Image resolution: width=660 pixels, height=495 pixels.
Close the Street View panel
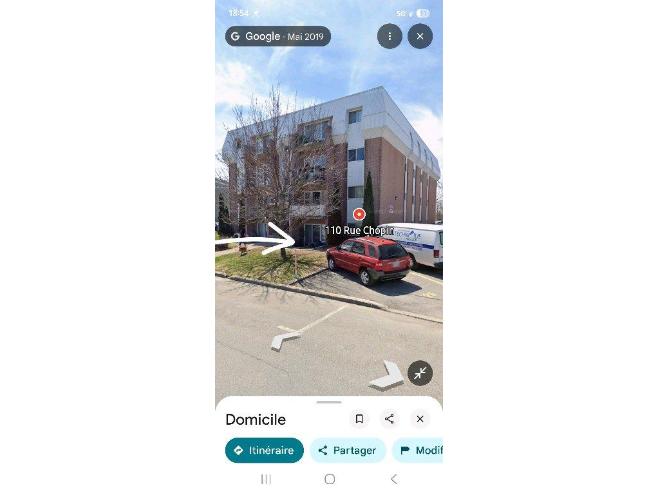click(x=420, y=36)
